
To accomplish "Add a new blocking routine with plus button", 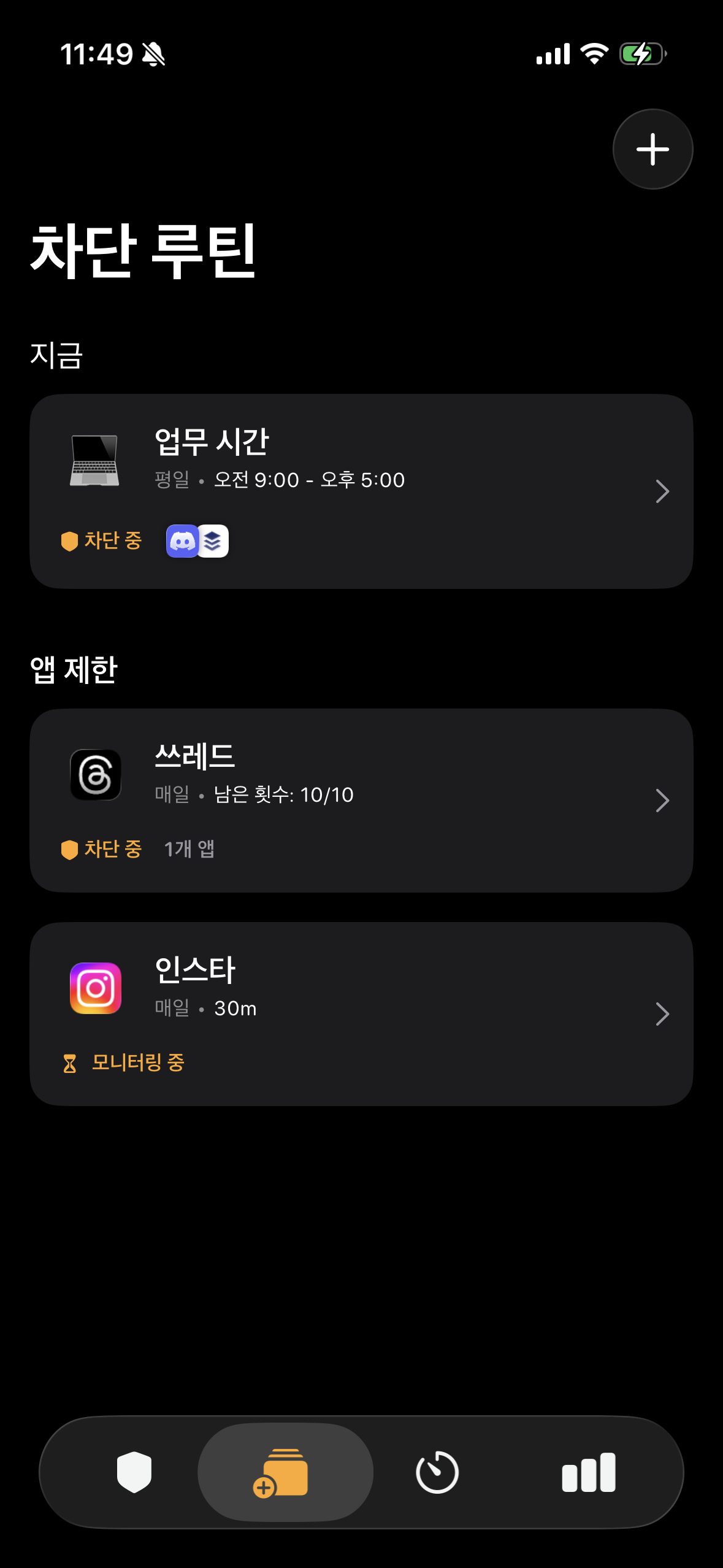I will coord(652,149).
